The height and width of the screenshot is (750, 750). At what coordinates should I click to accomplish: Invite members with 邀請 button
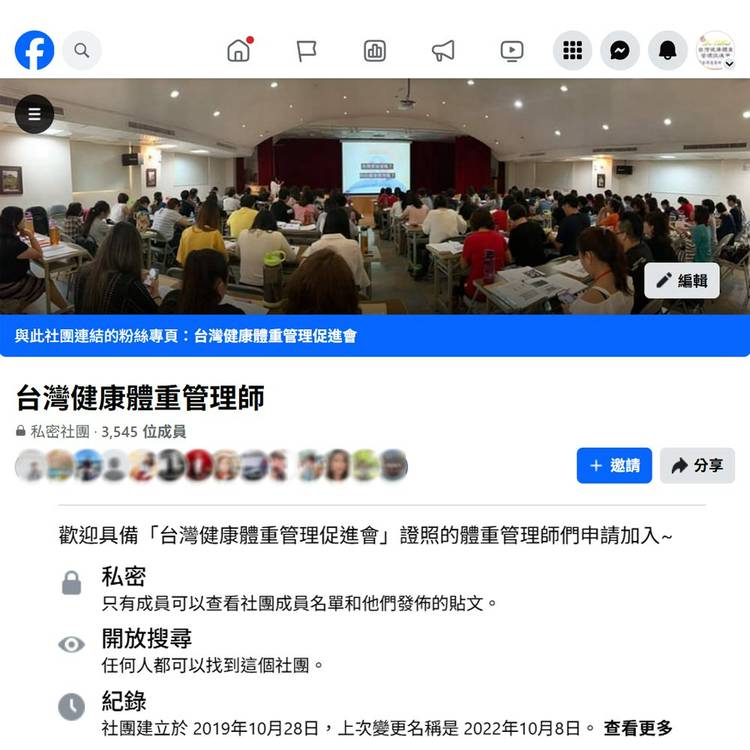coord(614,466)
